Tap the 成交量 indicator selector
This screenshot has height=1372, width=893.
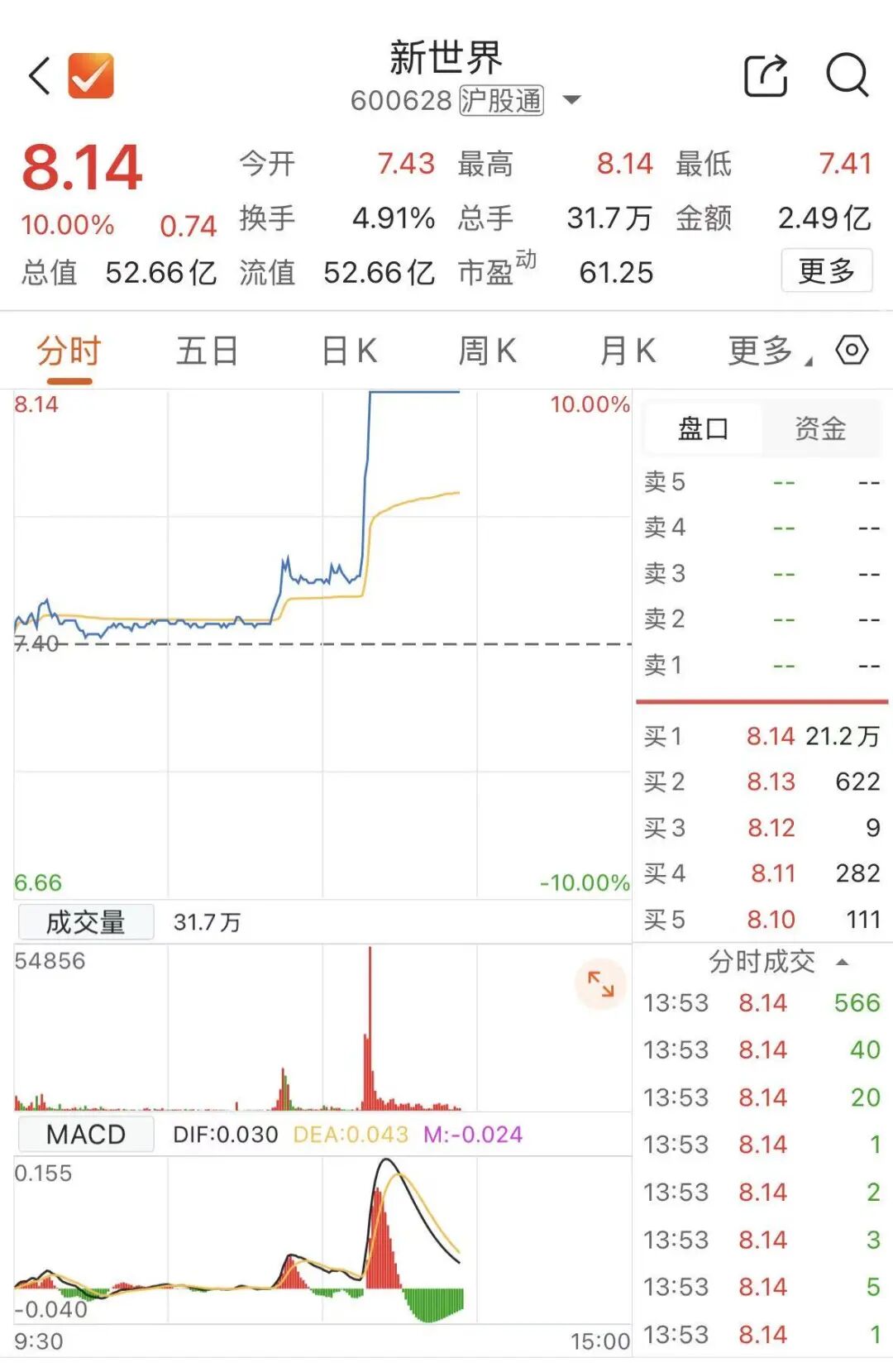pyautogui.click(x=86, y=921)
